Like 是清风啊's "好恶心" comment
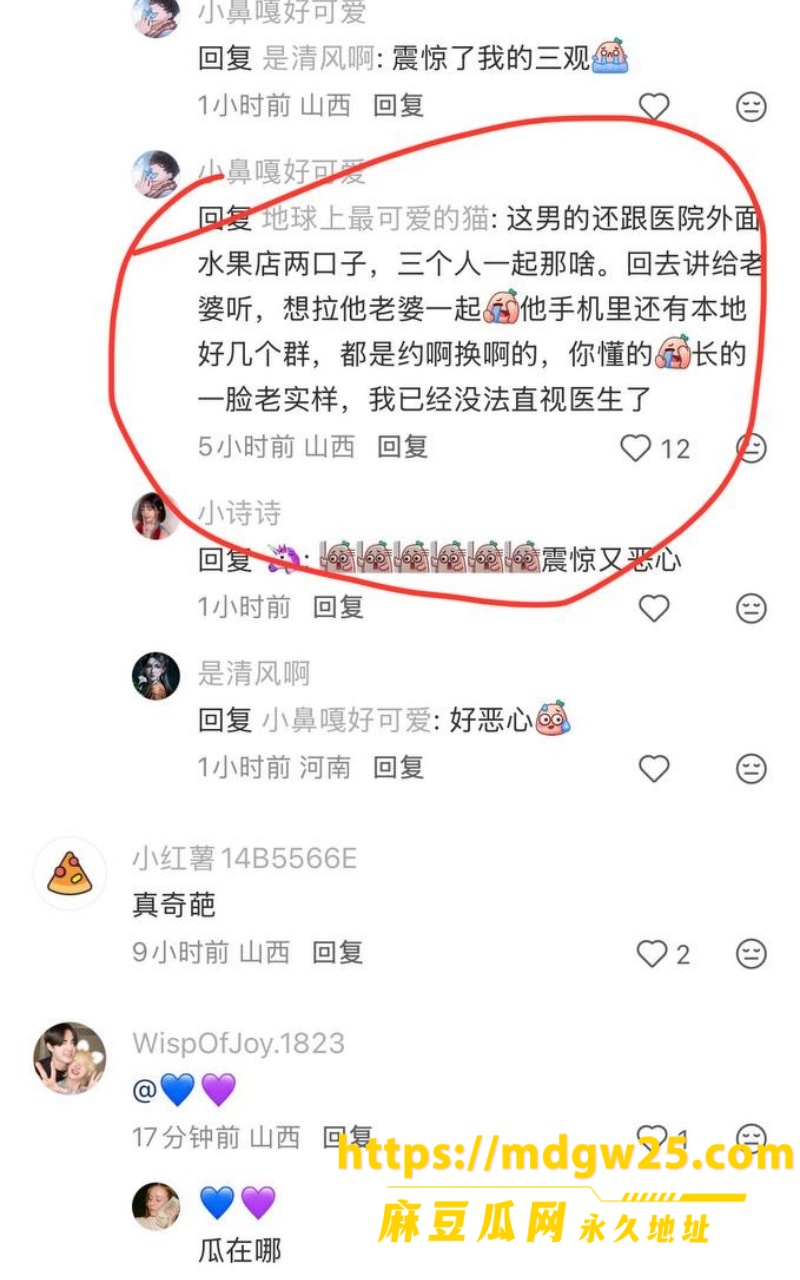 tap(654, 768)
